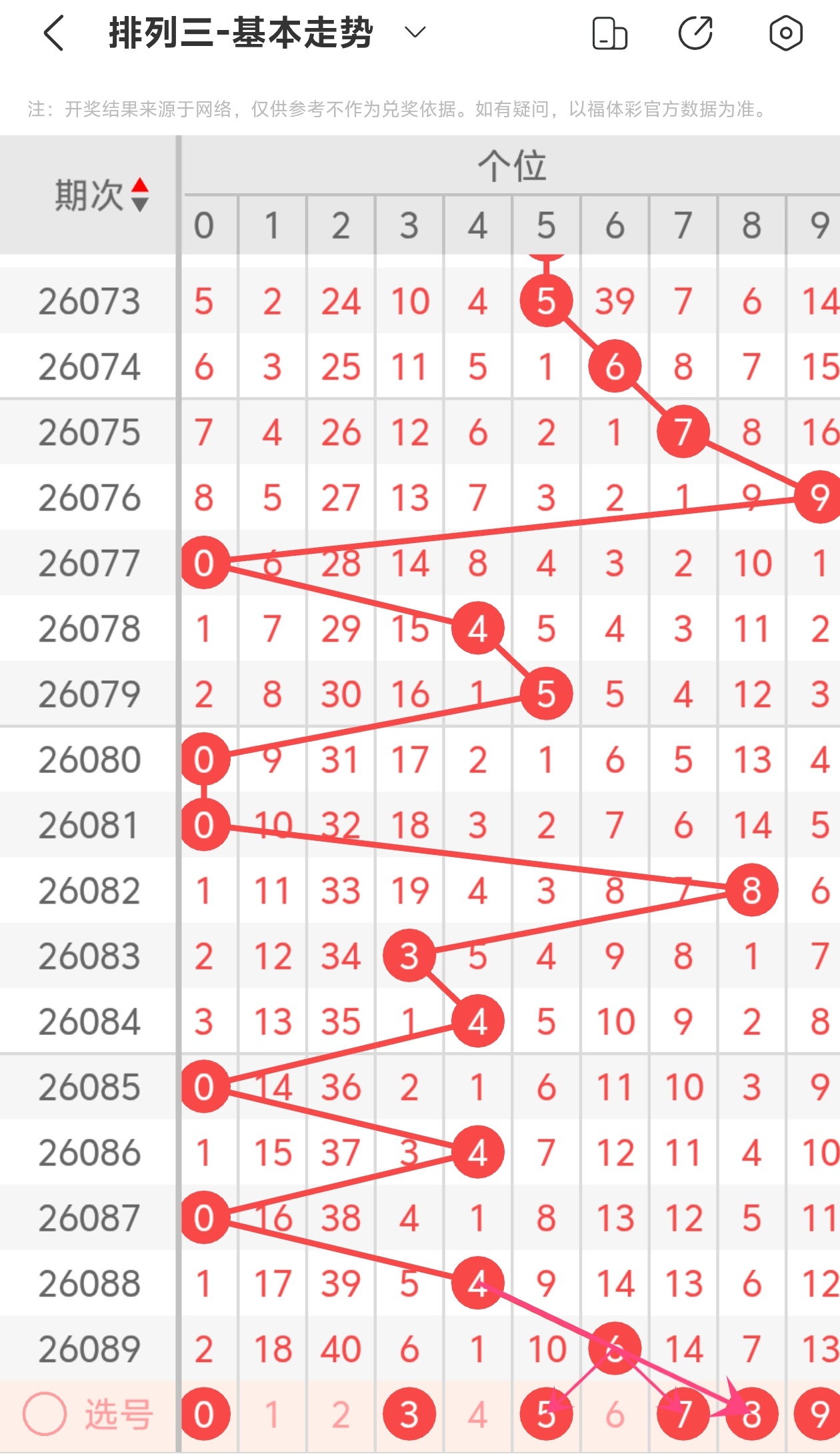
Task: Go back using the top-left arrow
Action: pos(53,33)
